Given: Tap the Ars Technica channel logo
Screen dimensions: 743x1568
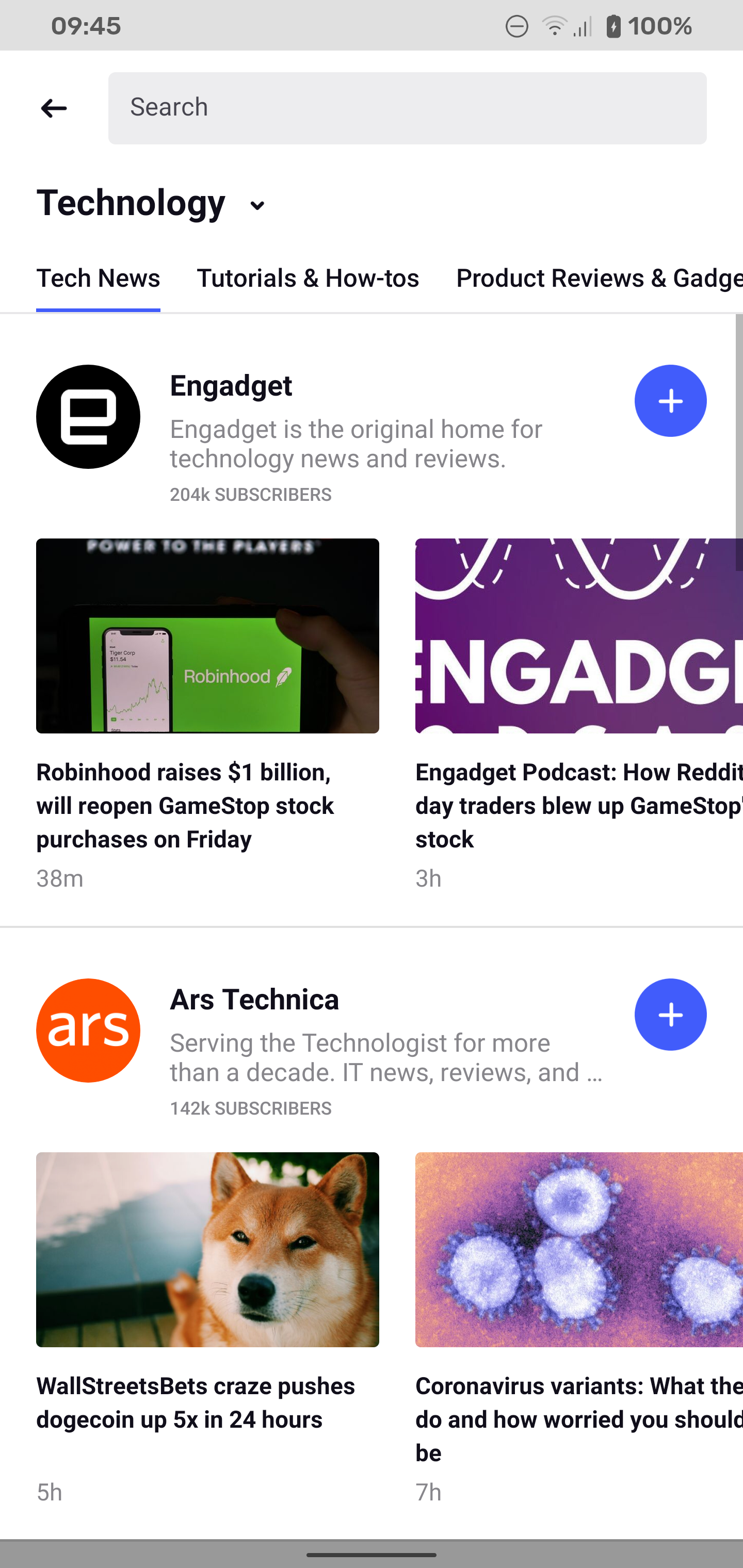Looking at the screenshot, I should click(x=88, y=1030).
